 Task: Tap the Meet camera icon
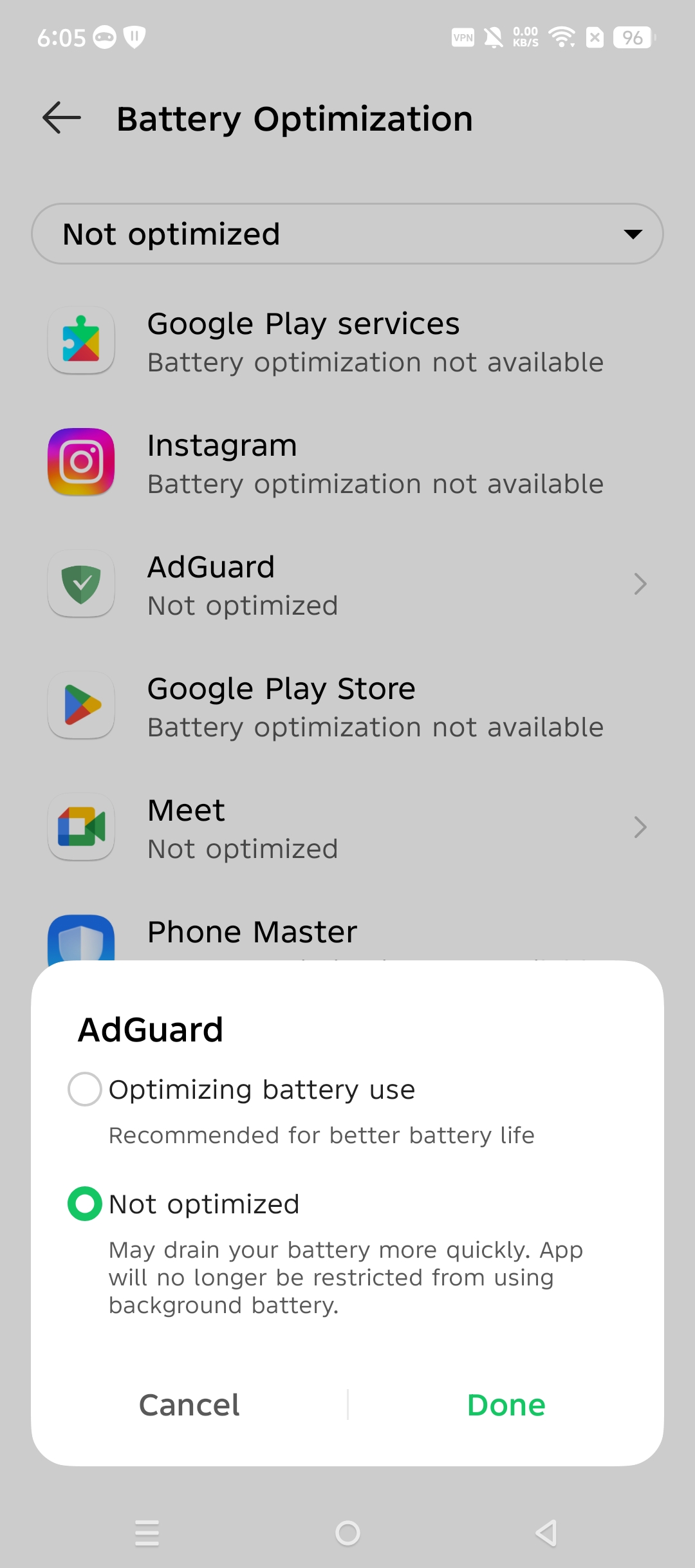80,826
